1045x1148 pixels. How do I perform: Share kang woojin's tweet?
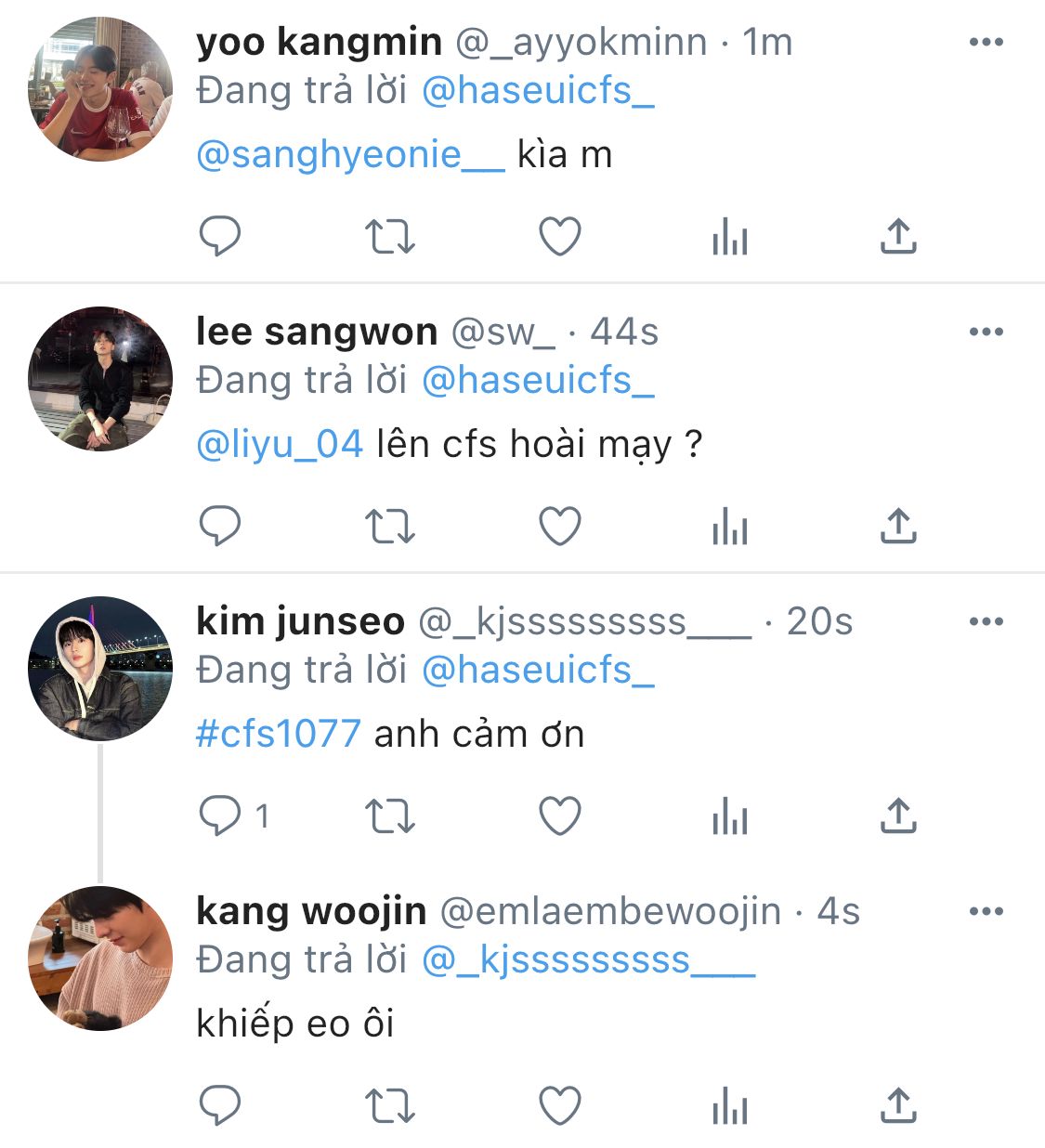[898, 1106]
